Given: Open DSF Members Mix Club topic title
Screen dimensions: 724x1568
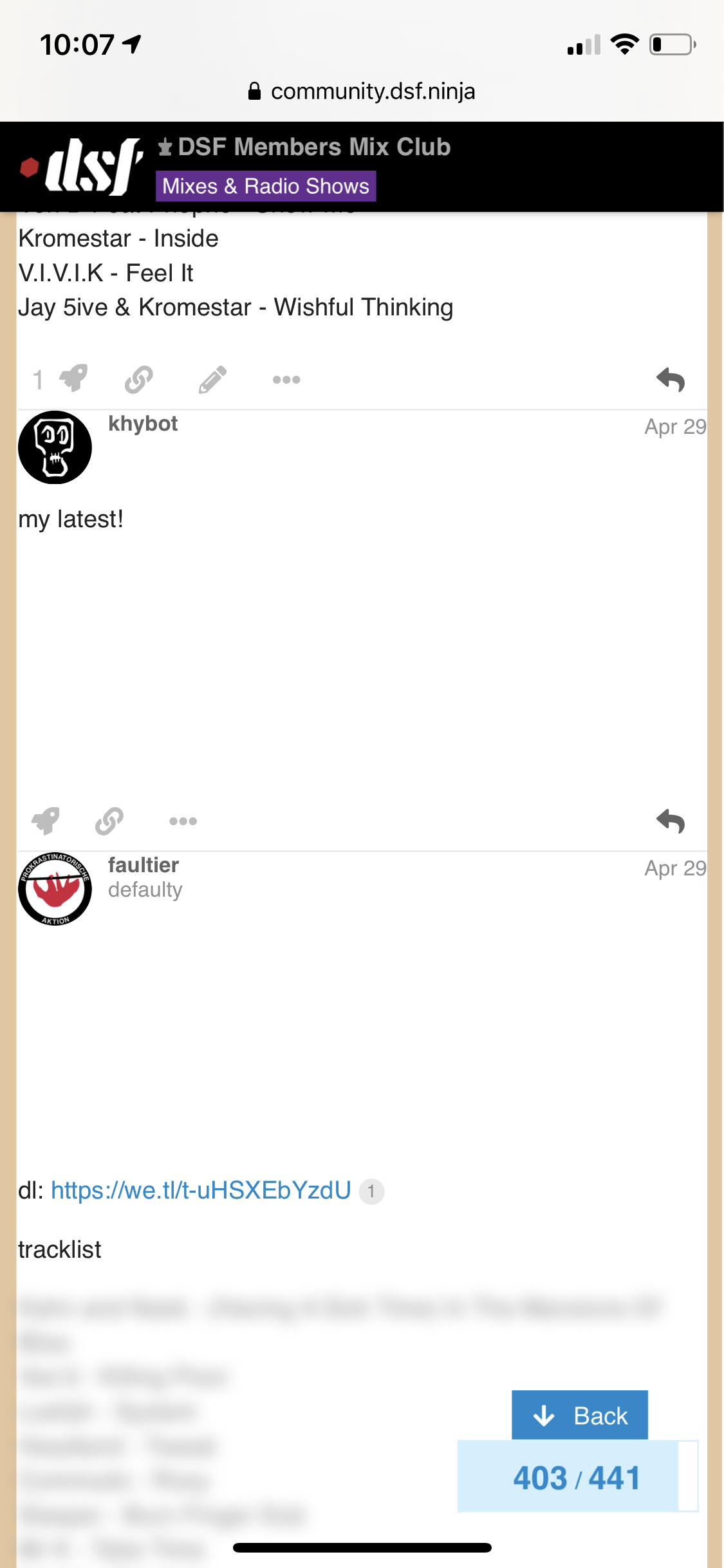Looking at the screenshot, I should (314, 147).
